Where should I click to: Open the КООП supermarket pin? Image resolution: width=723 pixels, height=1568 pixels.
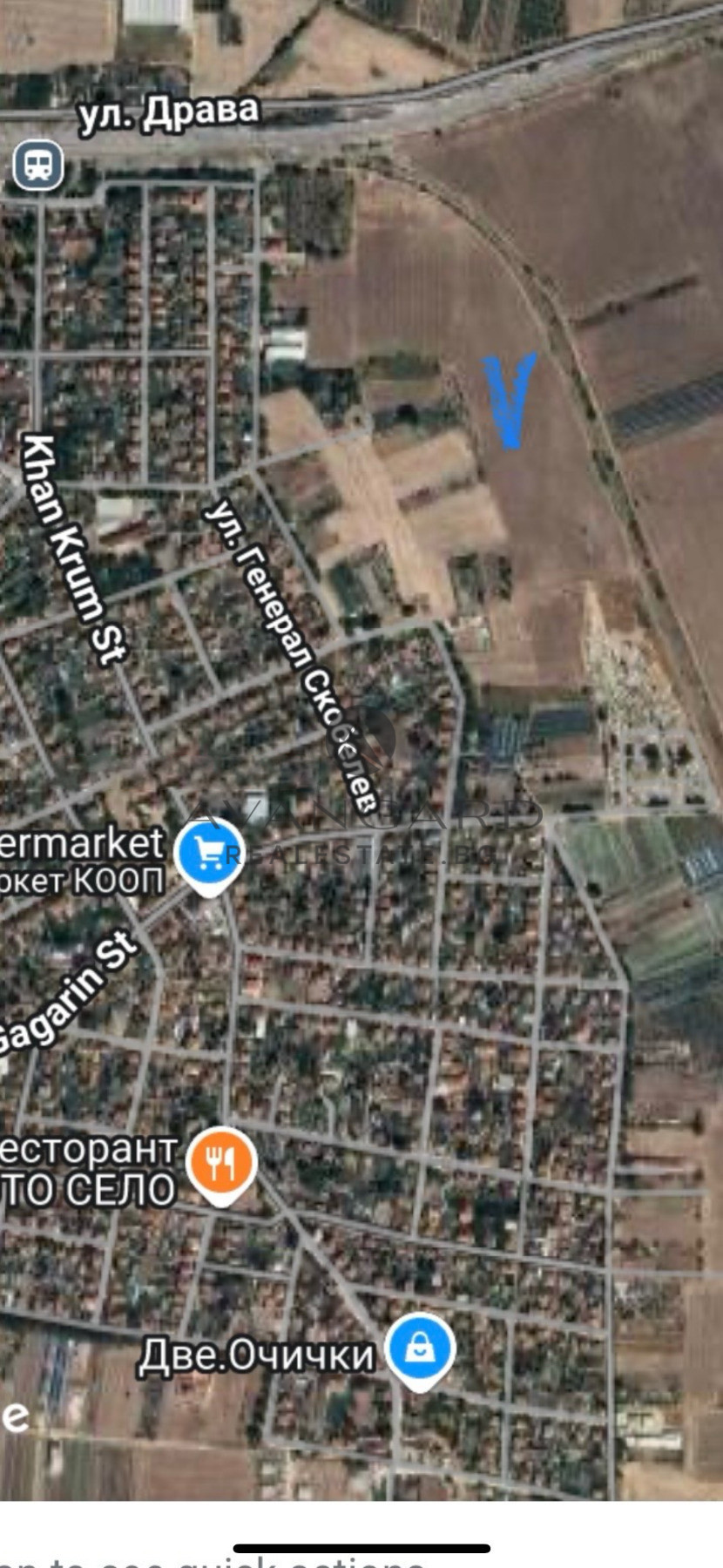(x=209, y=854)
